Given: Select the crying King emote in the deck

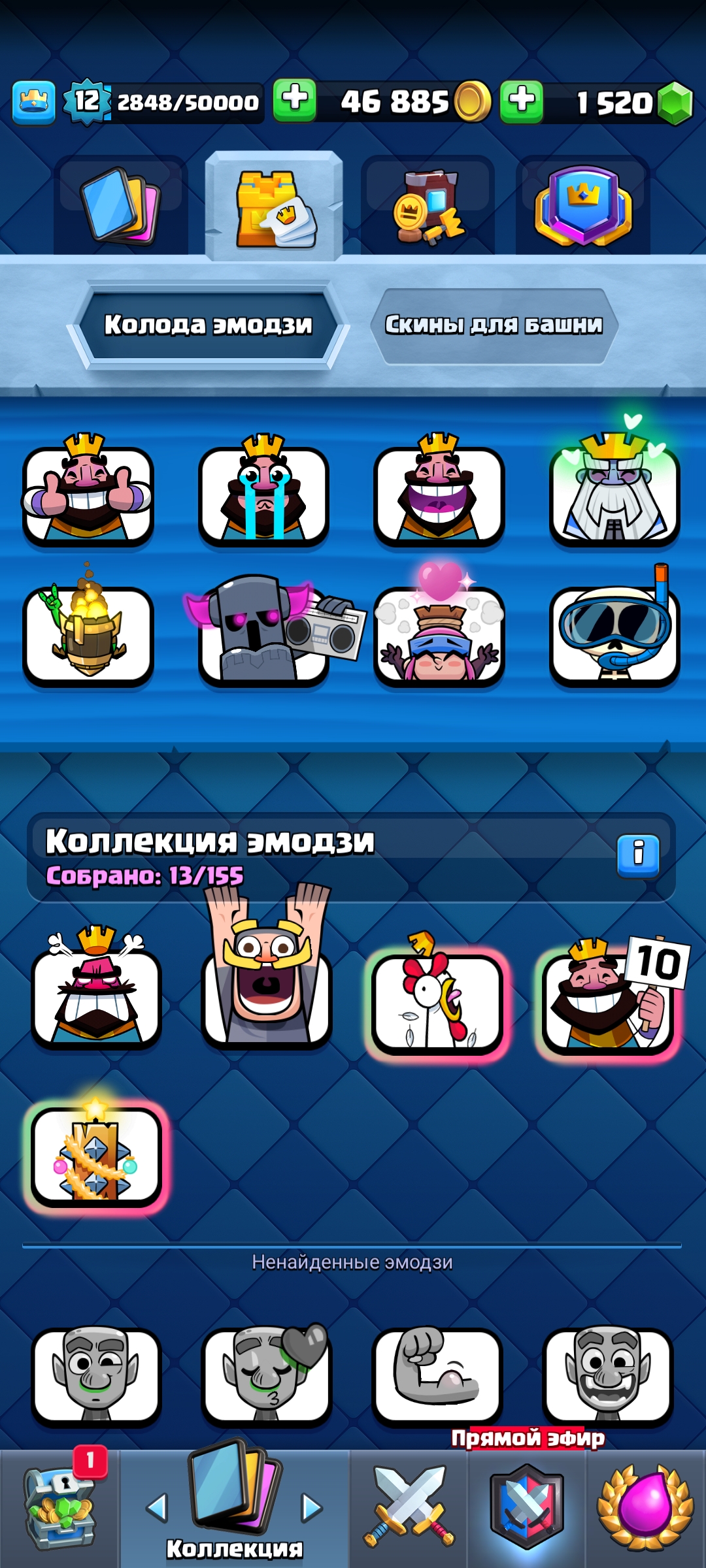Looking at the screenshot, I should [x=263, y=490].
